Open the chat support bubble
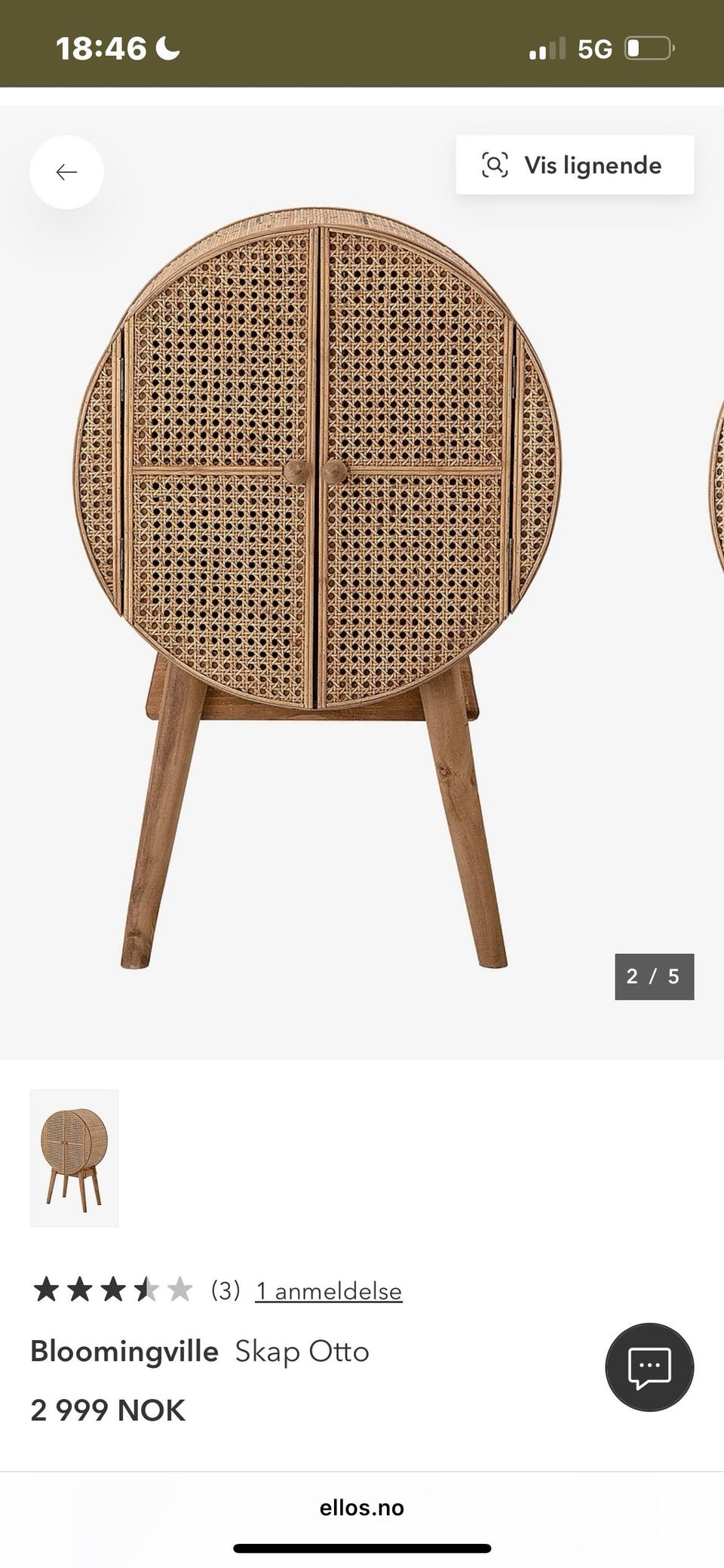 (x=649, y=1367)
